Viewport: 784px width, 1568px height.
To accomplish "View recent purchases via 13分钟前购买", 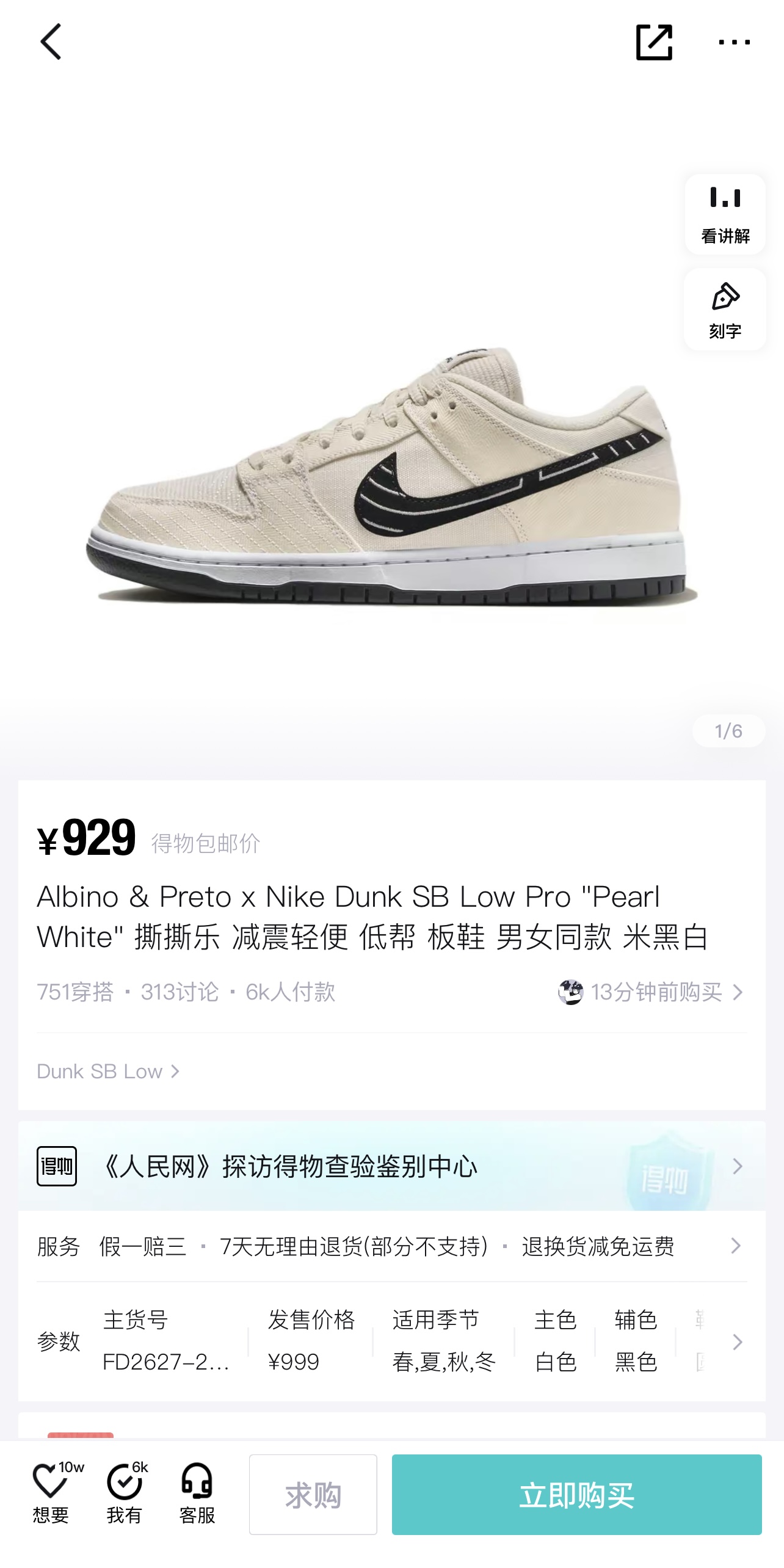I will pyautogui.click(x=651, y=992).
